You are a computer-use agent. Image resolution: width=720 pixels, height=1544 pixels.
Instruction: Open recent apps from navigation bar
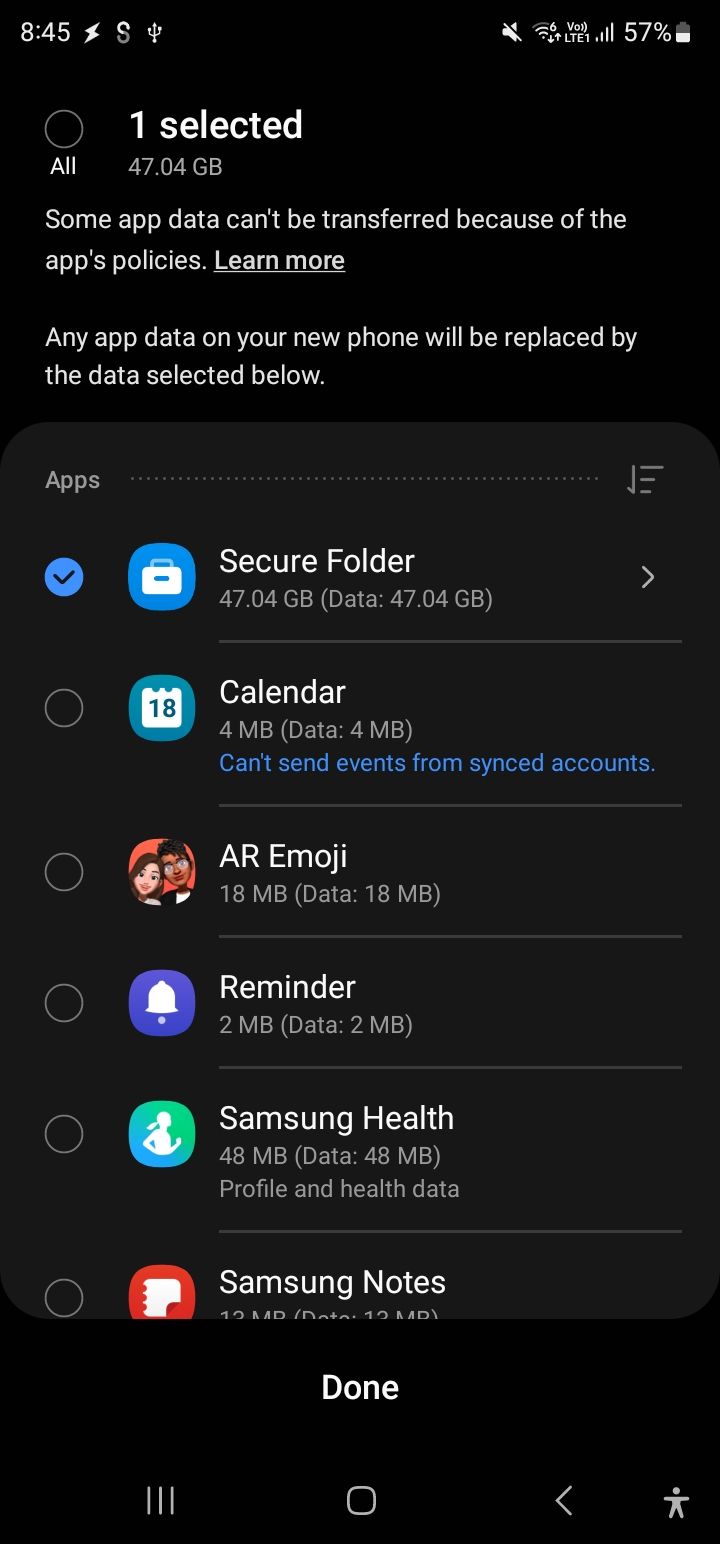click(x=160, y=1500)
